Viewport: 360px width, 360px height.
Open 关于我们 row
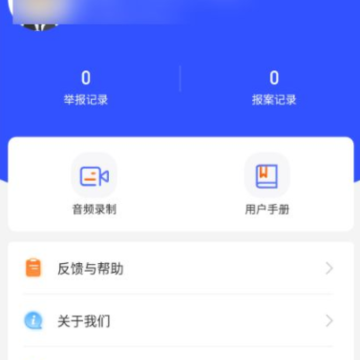(180, 321)
